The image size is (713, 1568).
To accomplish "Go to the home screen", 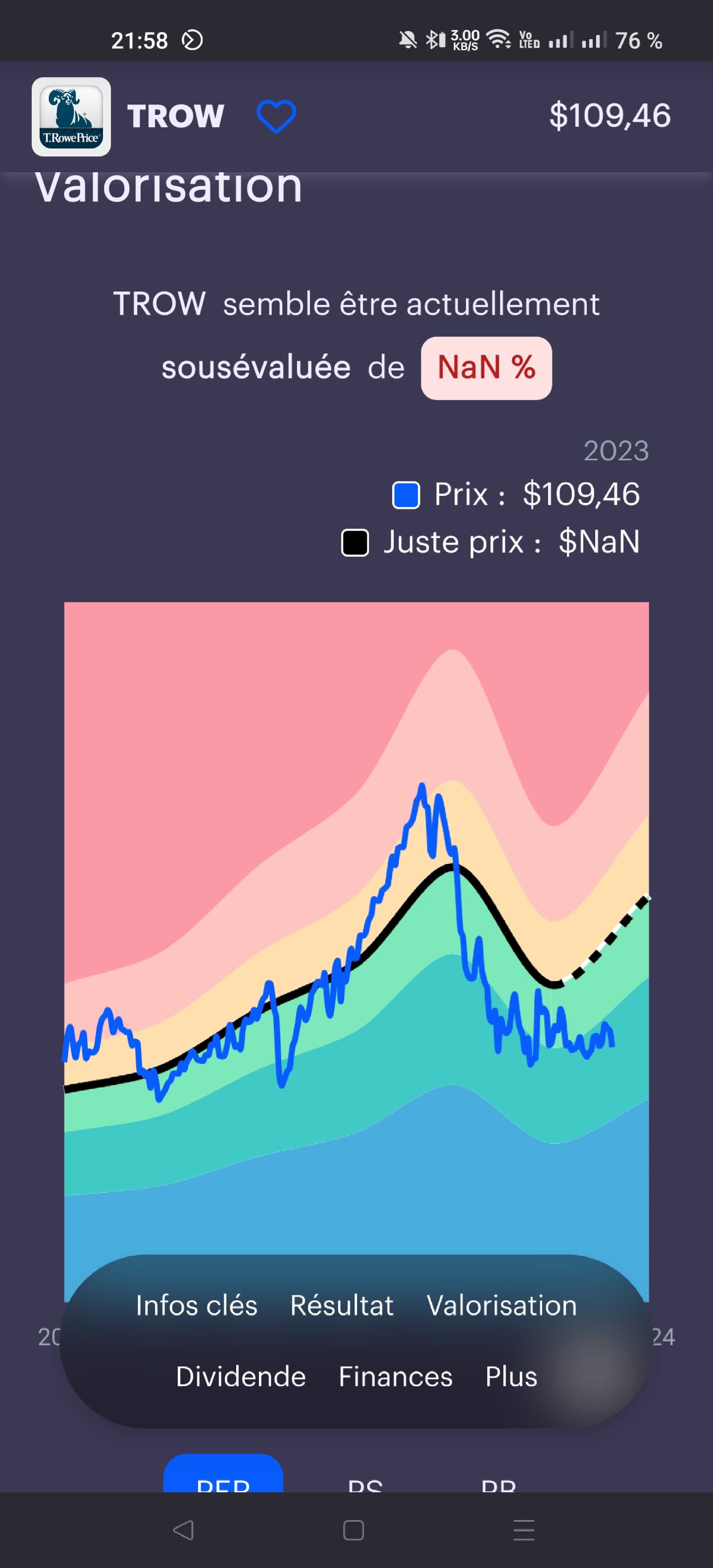I will (354, 1530).
